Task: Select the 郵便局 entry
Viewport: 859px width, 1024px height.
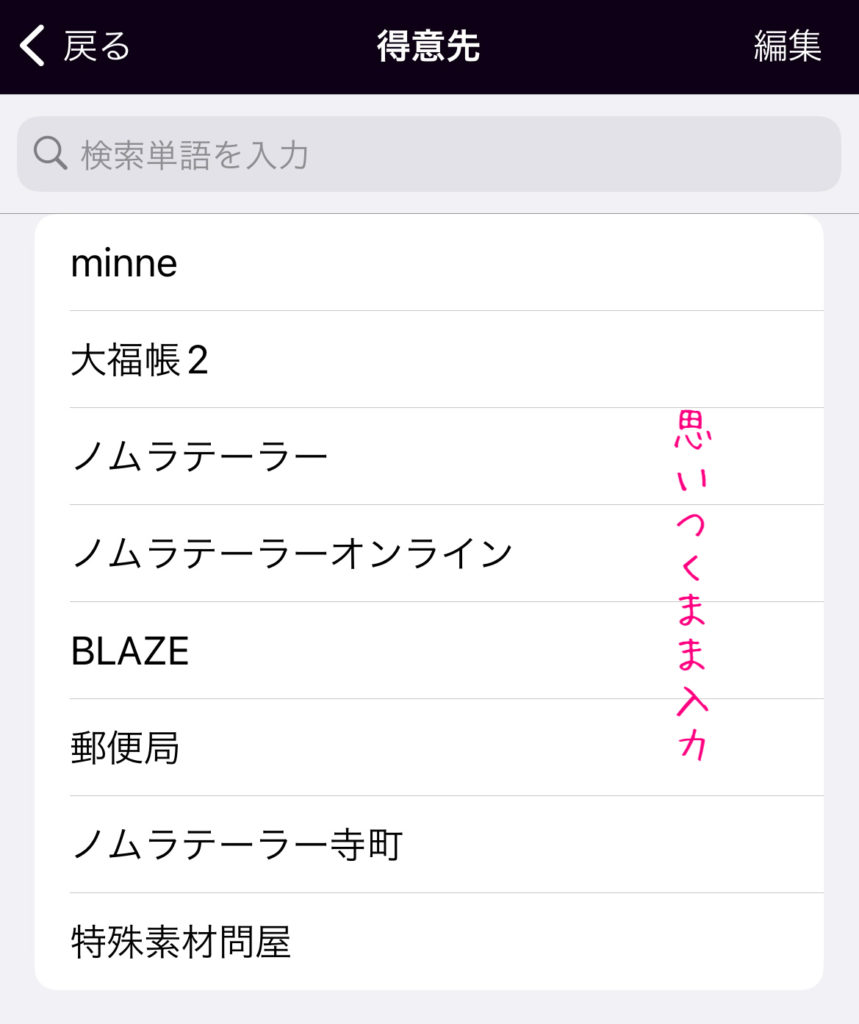Action: click(428, 747)
